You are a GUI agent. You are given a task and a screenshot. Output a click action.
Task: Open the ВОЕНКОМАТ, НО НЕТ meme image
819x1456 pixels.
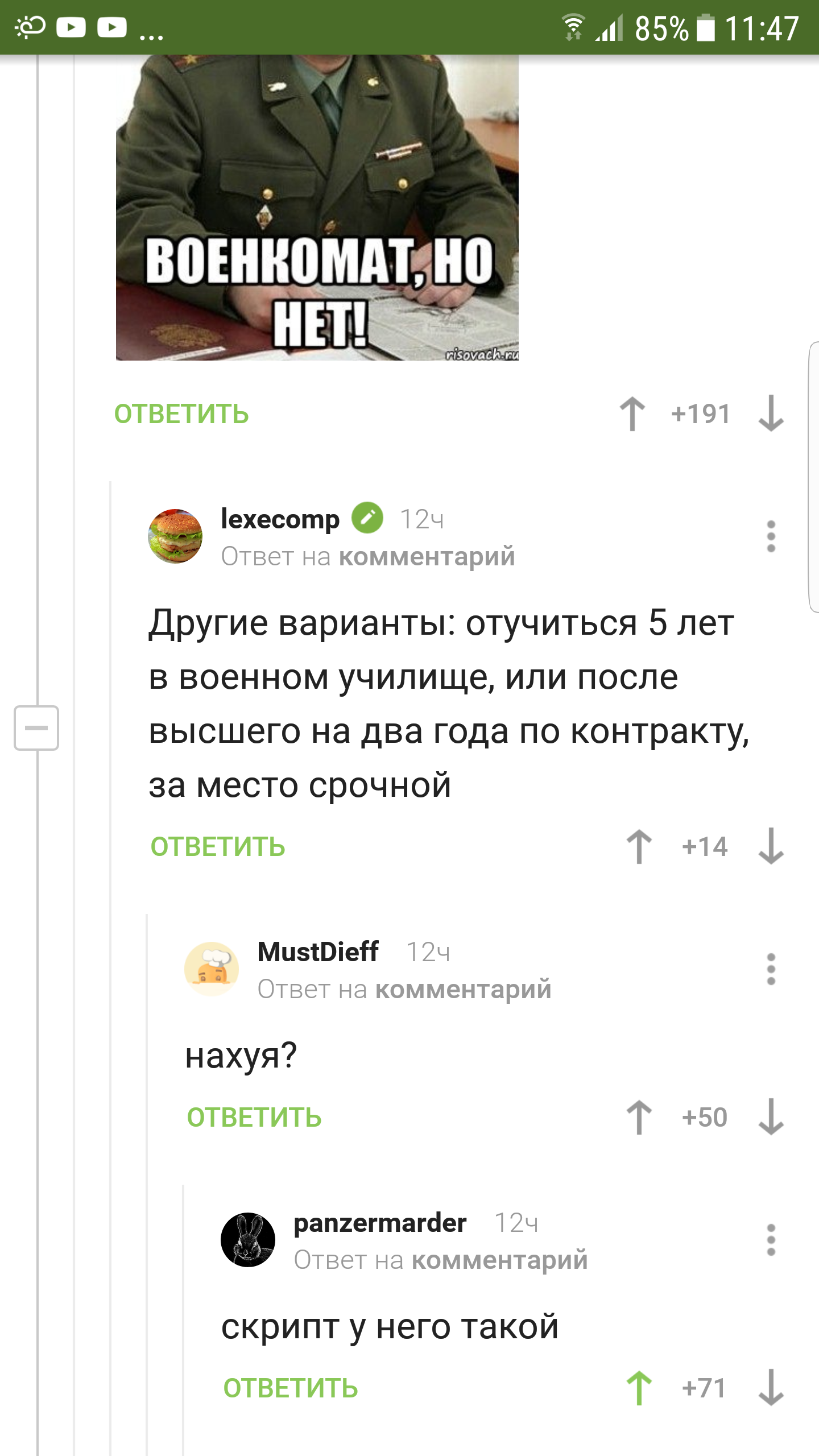(x=317, y=208)
